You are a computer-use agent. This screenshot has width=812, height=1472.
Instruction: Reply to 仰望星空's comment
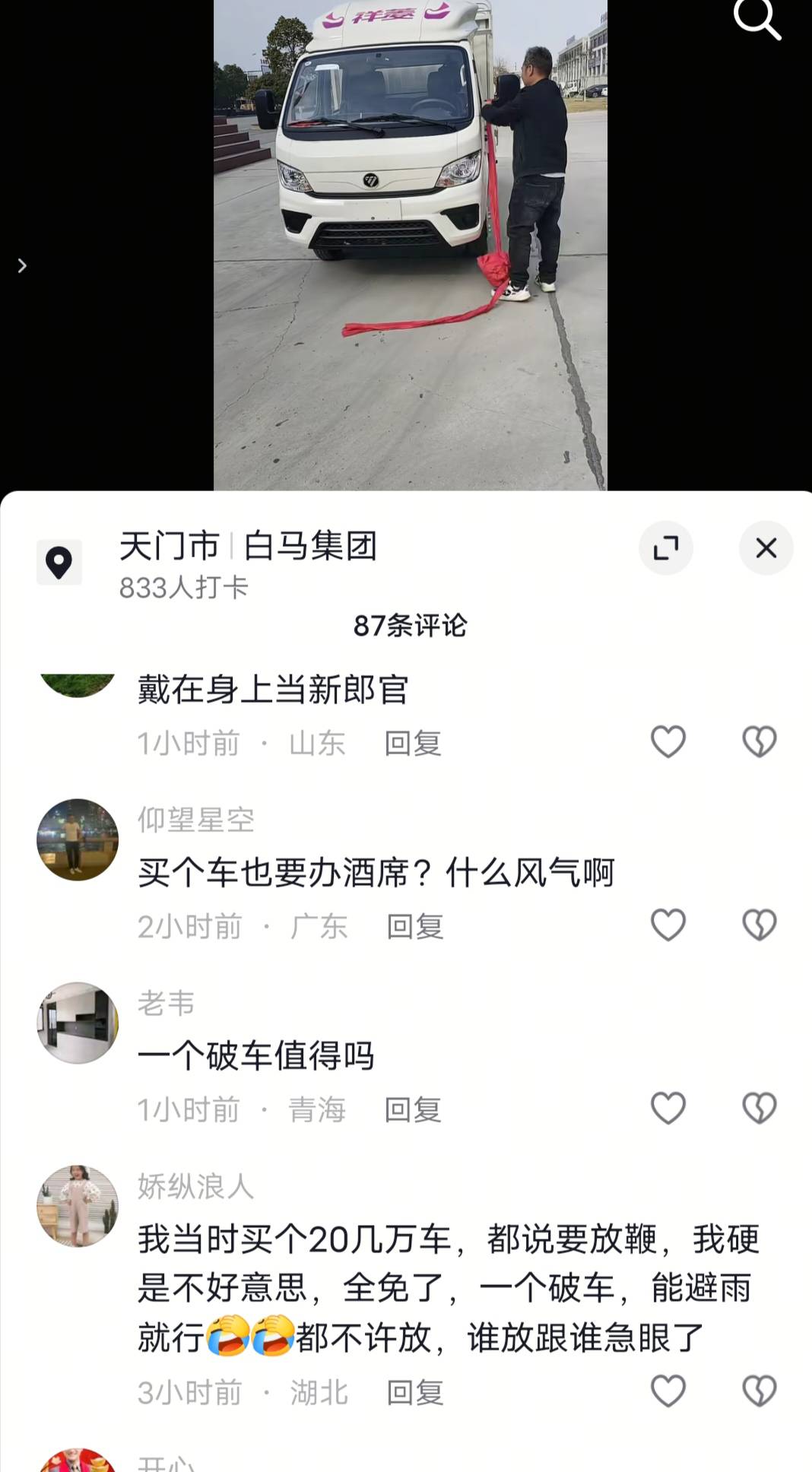click(414, 927)
